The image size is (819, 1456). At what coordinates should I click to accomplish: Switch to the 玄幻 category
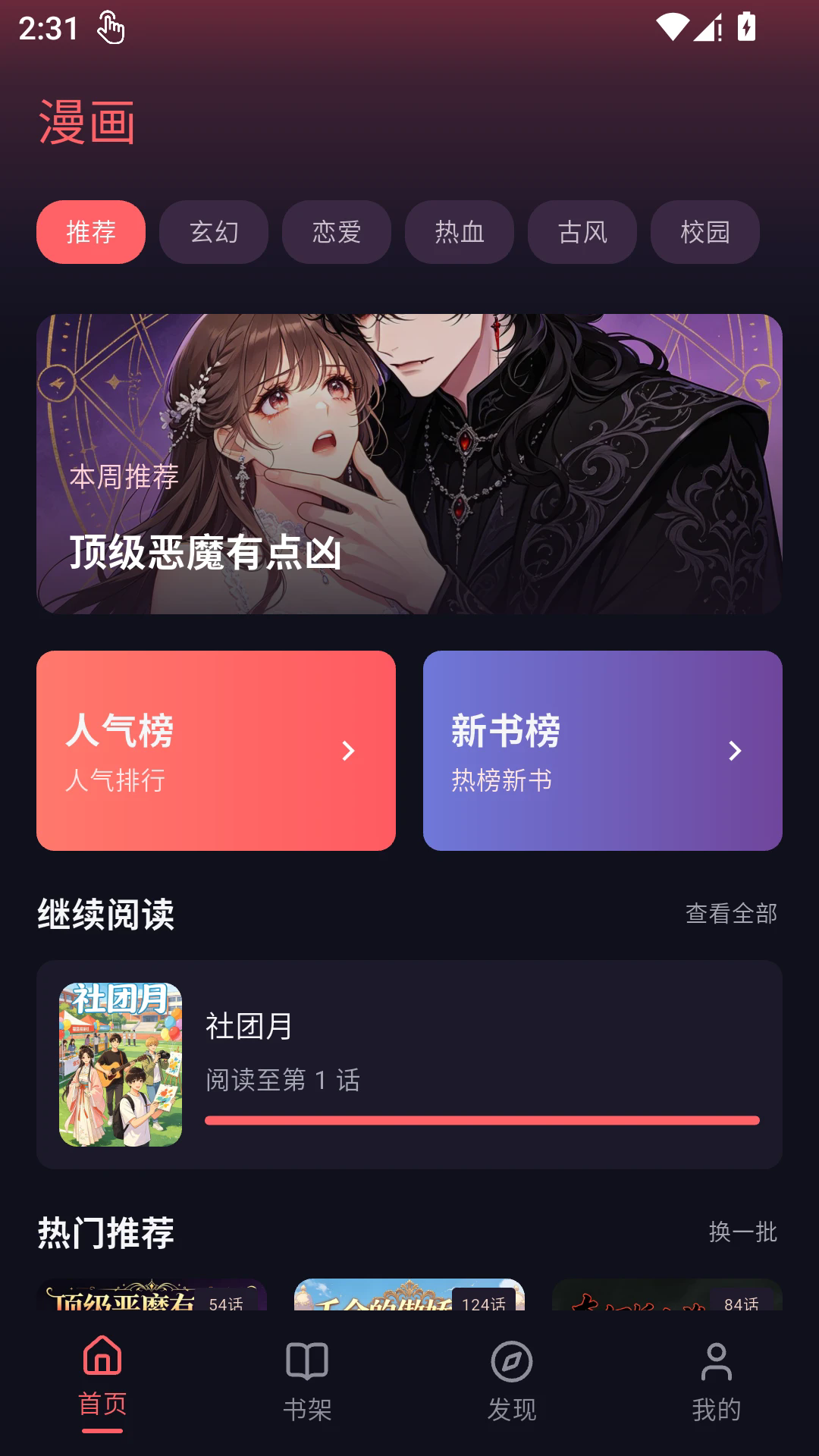[214, 232]
